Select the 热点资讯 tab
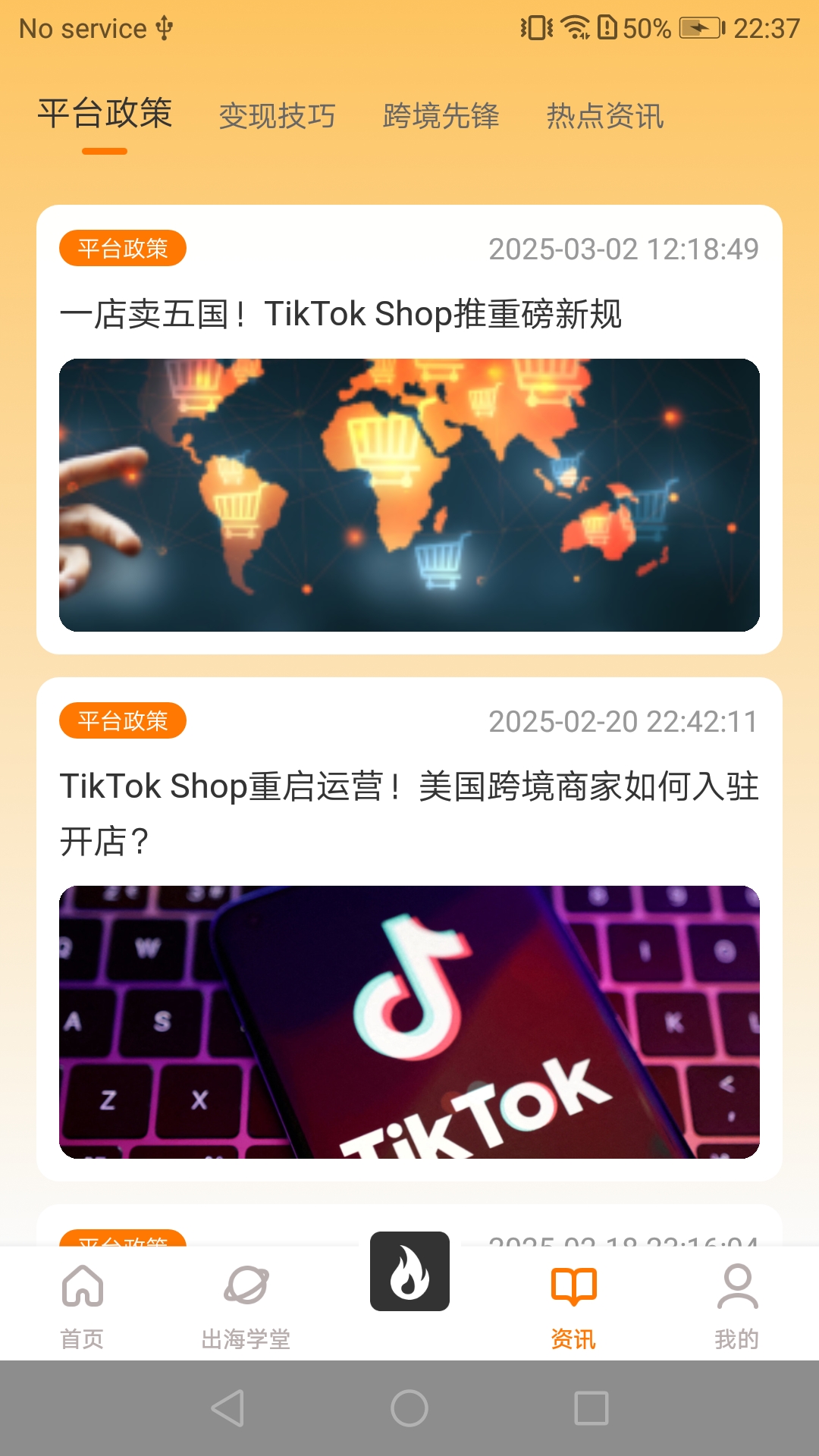 click(604, 117)
